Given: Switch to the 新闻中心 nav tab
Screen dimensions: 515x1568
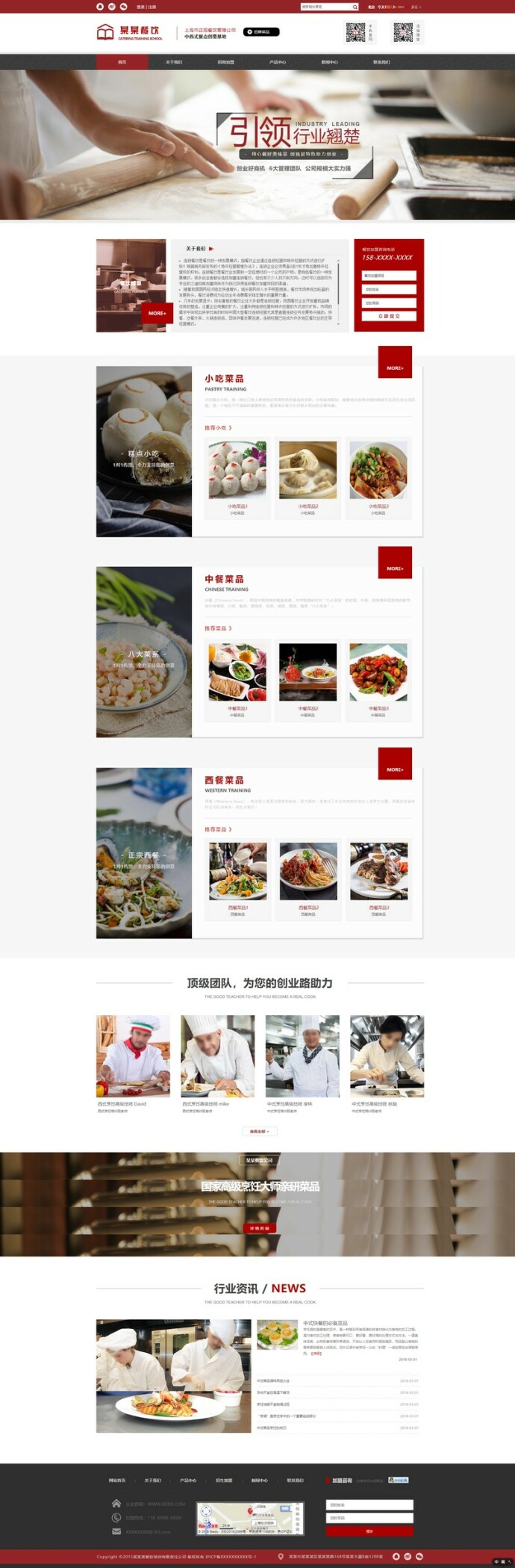Looking at the screenshot, I should (x=329, y=62).
